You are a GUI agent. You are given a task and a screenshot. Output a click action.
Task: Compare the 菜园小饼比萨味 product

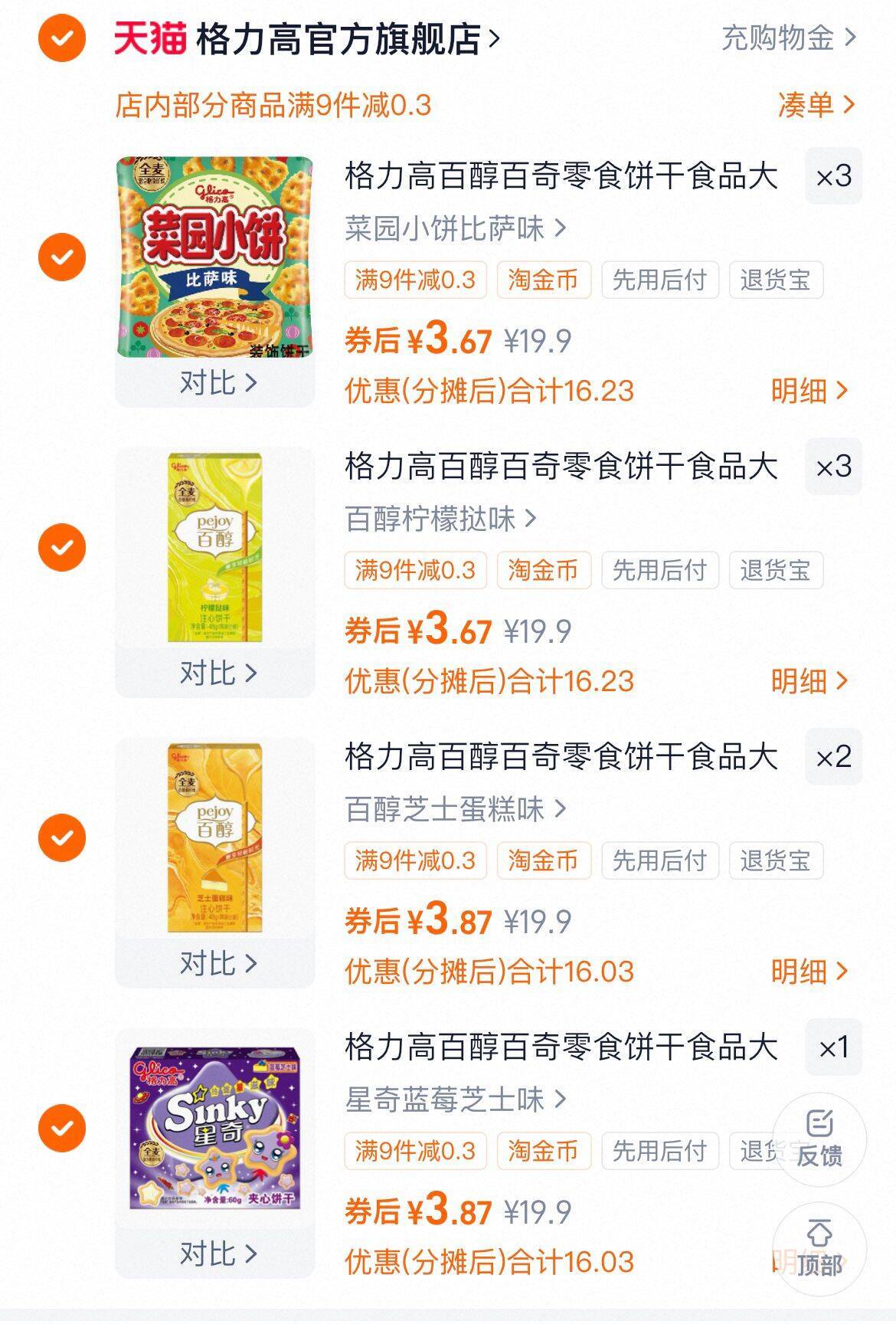217,382
